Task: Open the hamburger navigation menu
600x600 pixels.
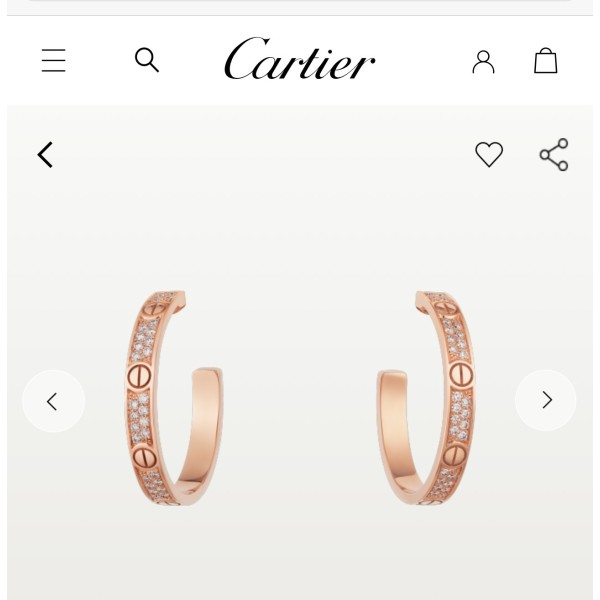Action: (x=54, y=61)
